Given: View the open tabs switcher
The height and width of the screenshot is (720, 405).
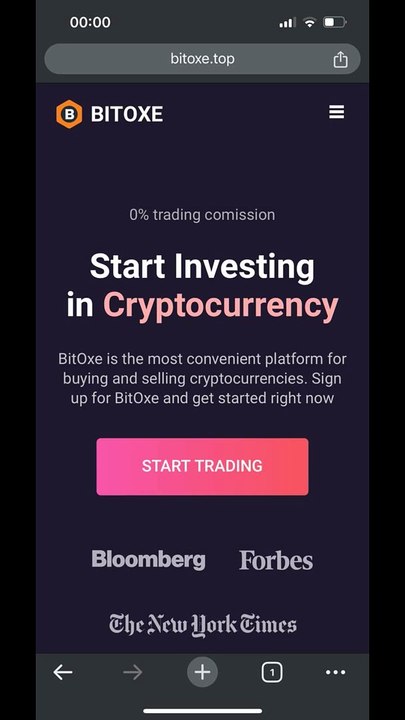Looking at the screenshot, I should coord(272,673).
